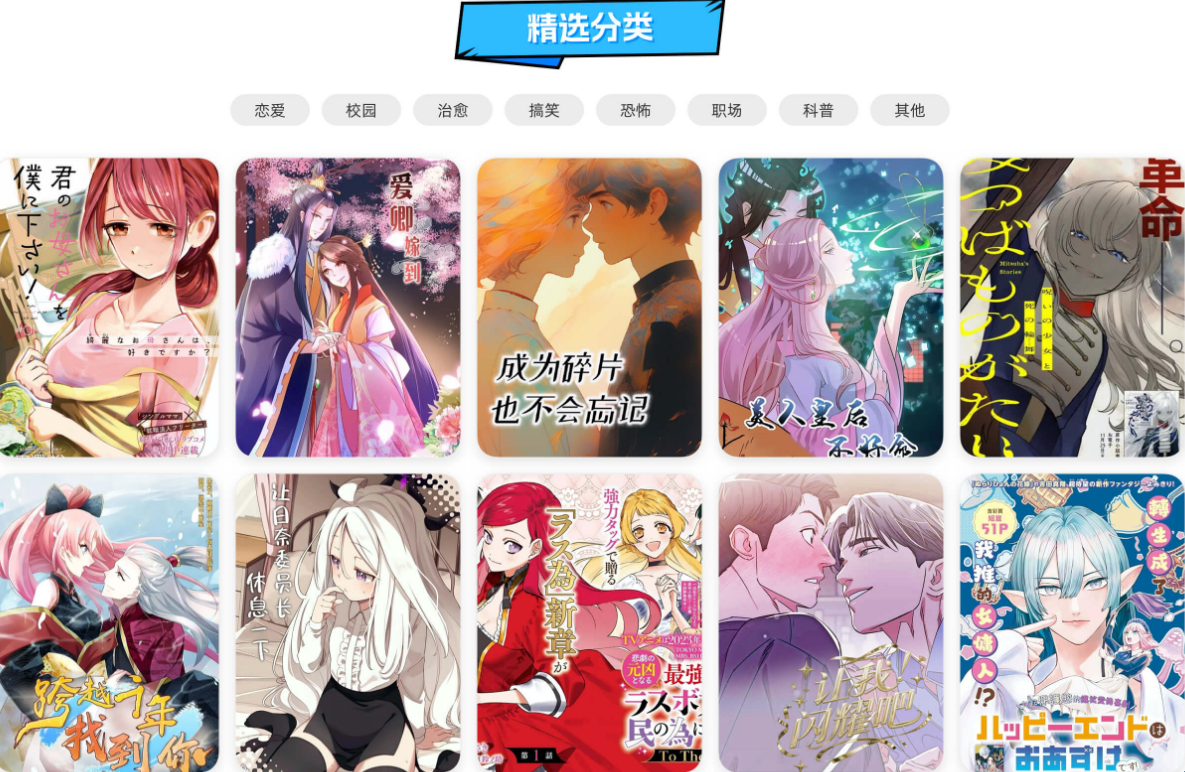Image resolution: width=1185 pixels, height=772 pixels.
Task: Open the 革命 comic cover
Action: point(1072,307)
